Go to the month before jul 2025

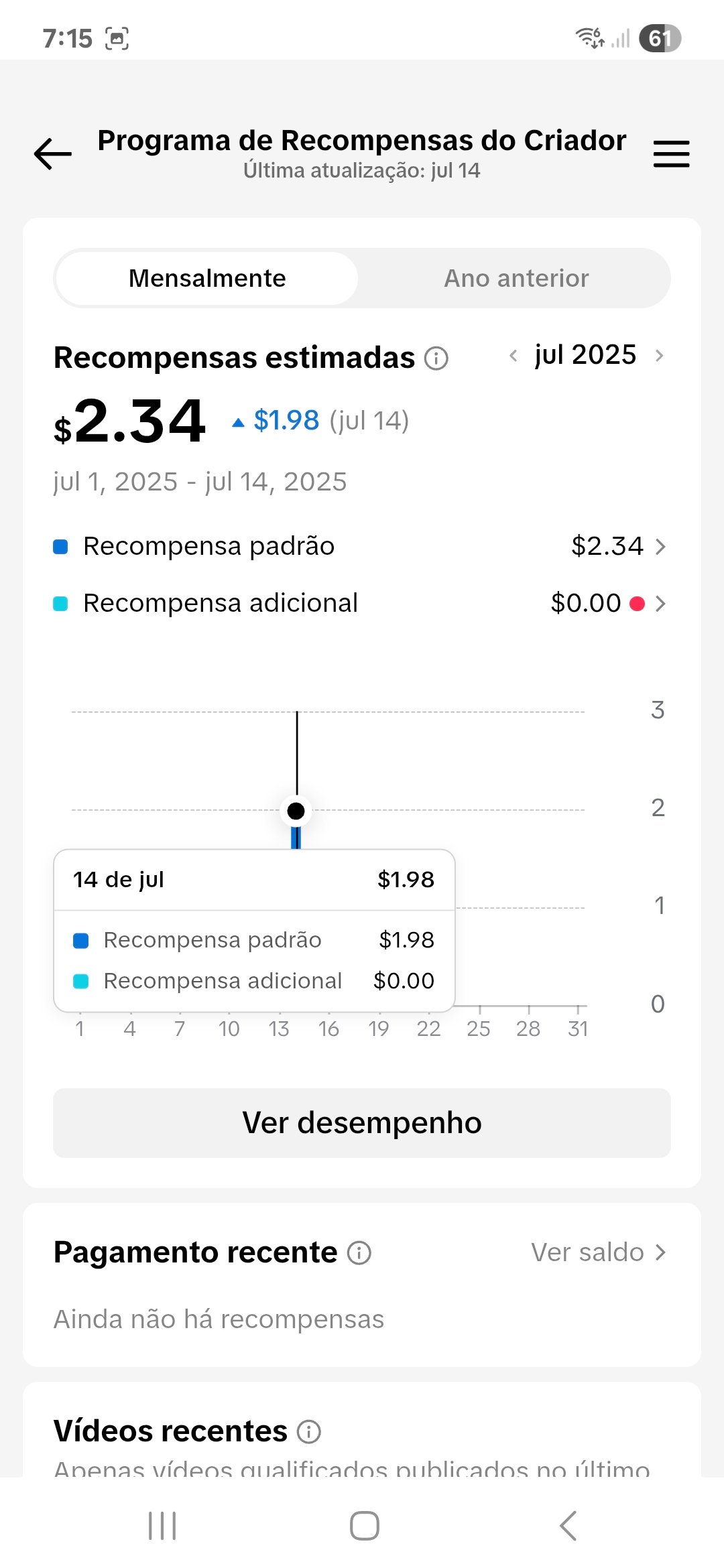coord(514,356)
